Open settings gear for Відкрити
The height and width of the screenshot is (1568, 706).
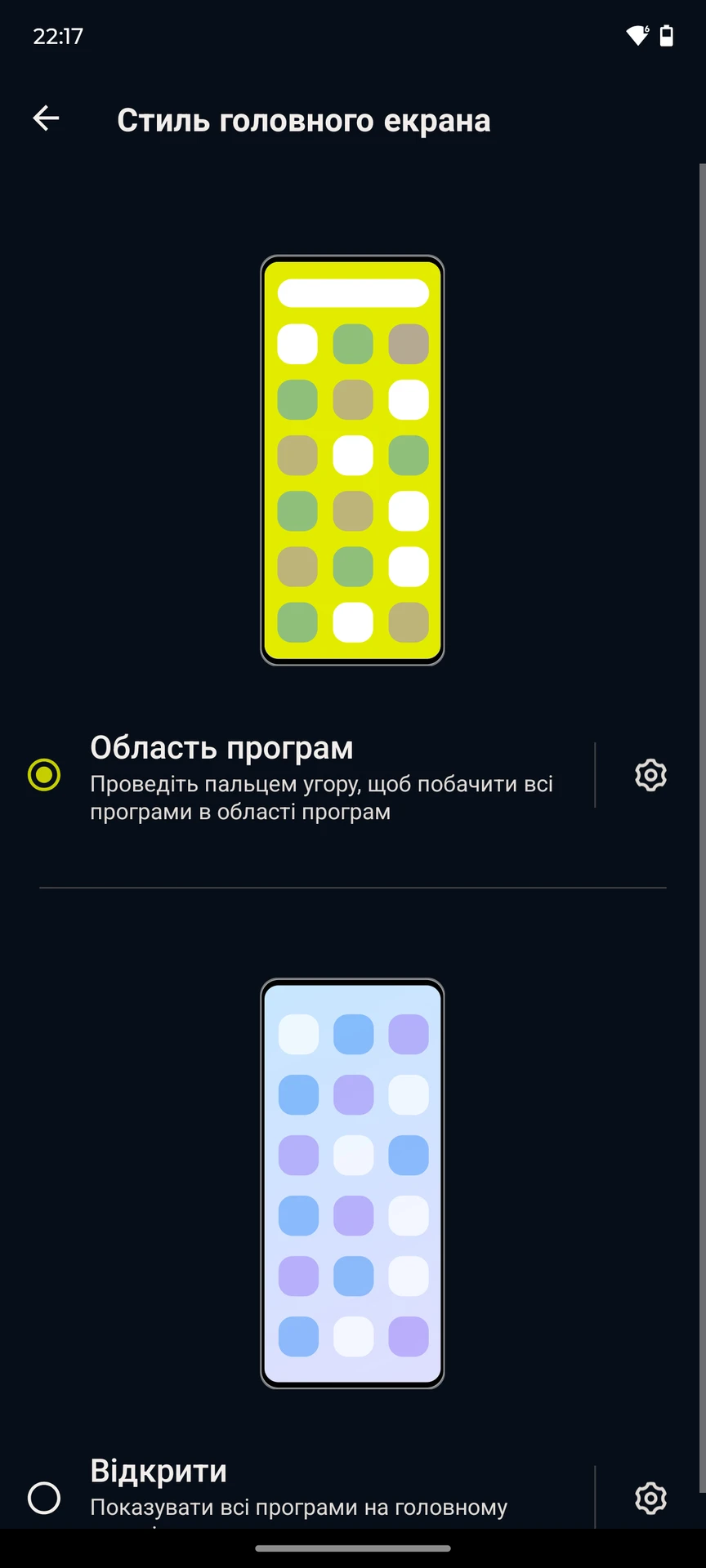coord(650,1497)
